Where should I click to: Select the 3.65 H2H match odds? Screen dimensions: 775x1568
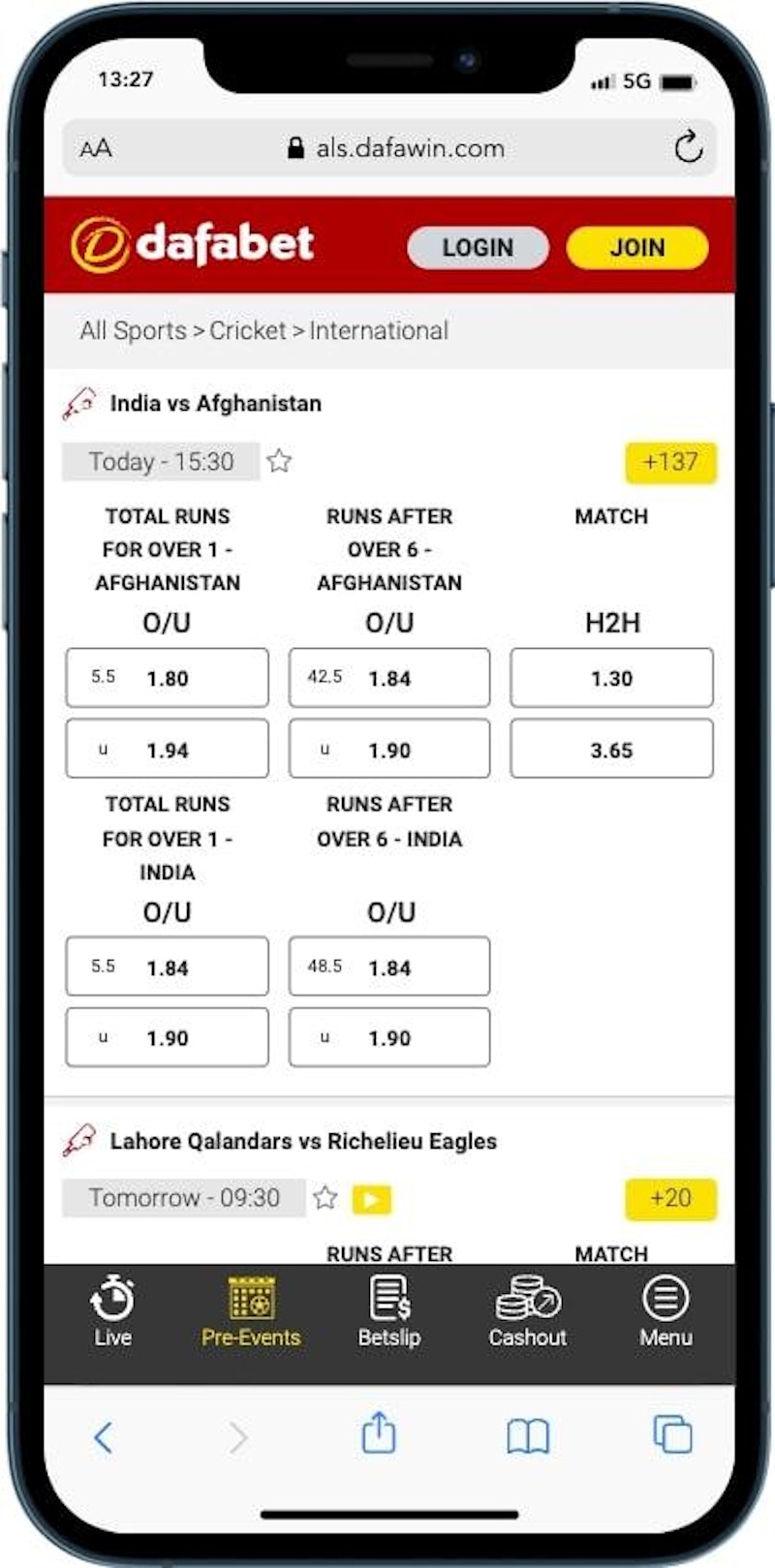pos(611,750)
